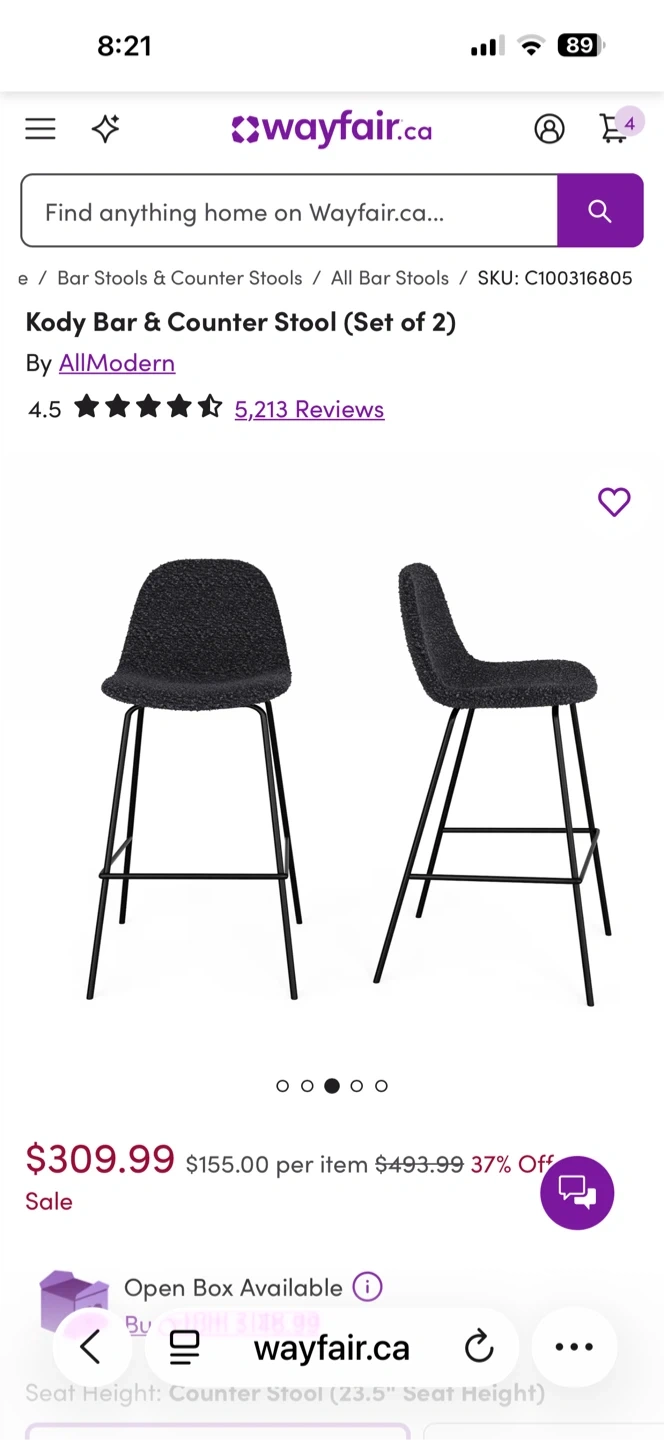664x1440 pixels.
Task: Reload the wayfair.ca page
Action: point(479,1347)
